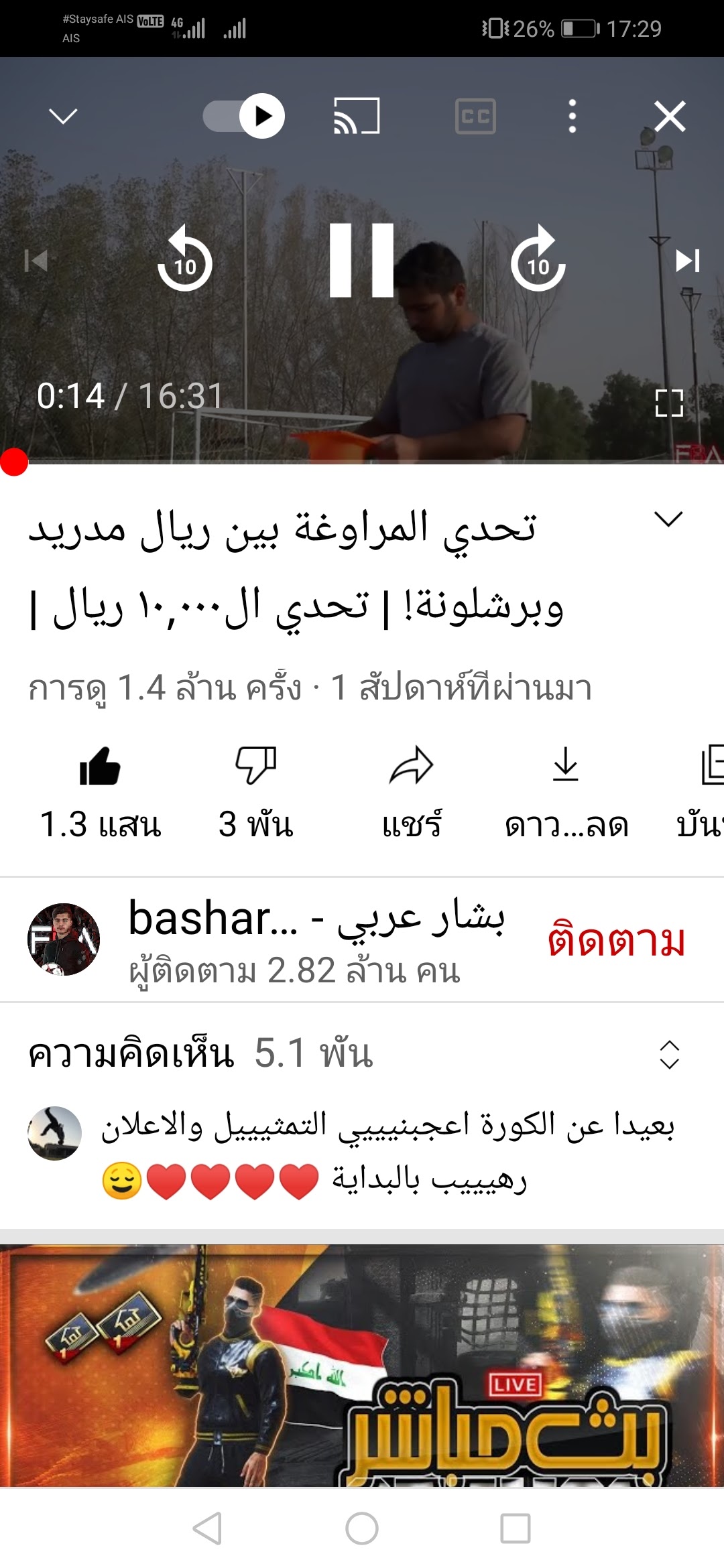Enter fullscreen mode

click(x=669, y=403)
